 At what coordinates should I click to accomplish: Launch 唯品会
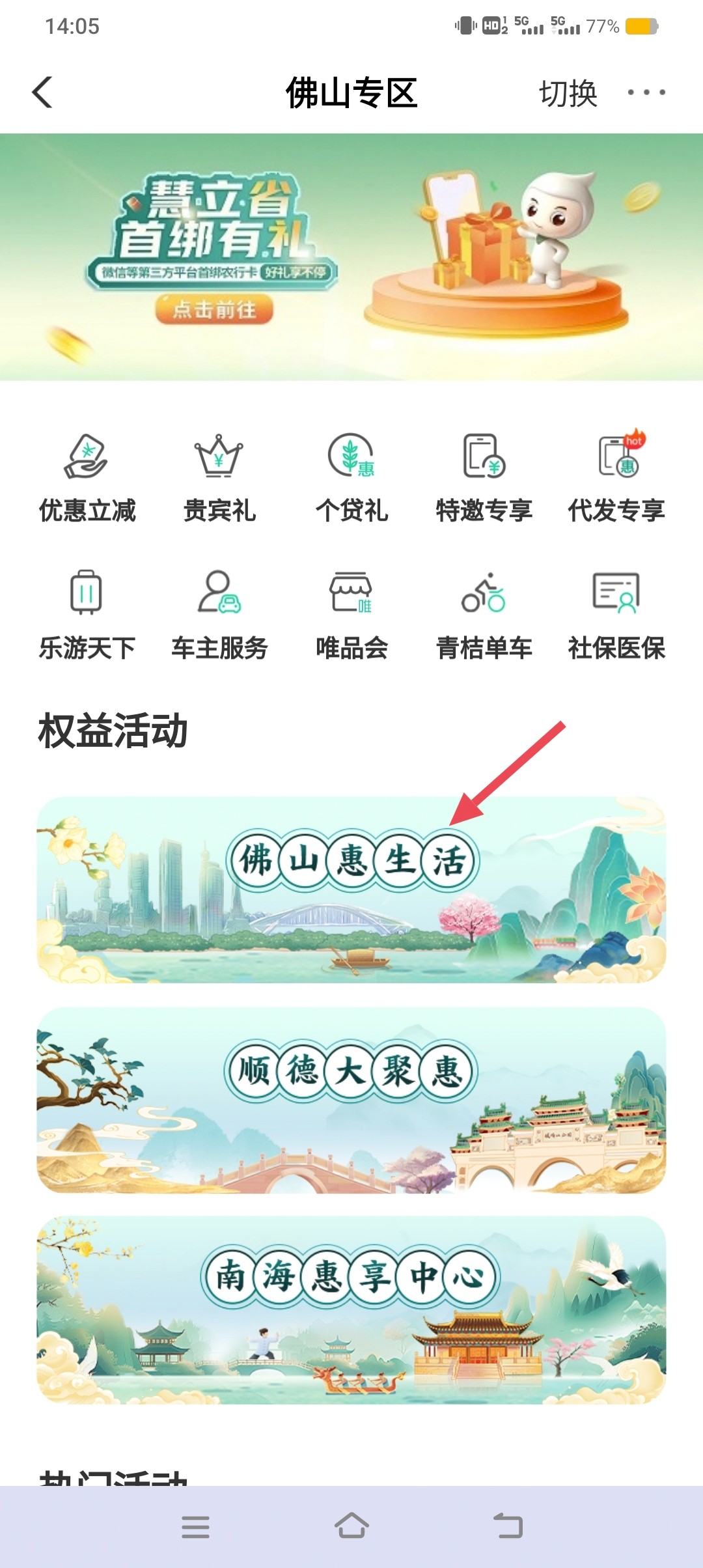(x=351, y=615)
